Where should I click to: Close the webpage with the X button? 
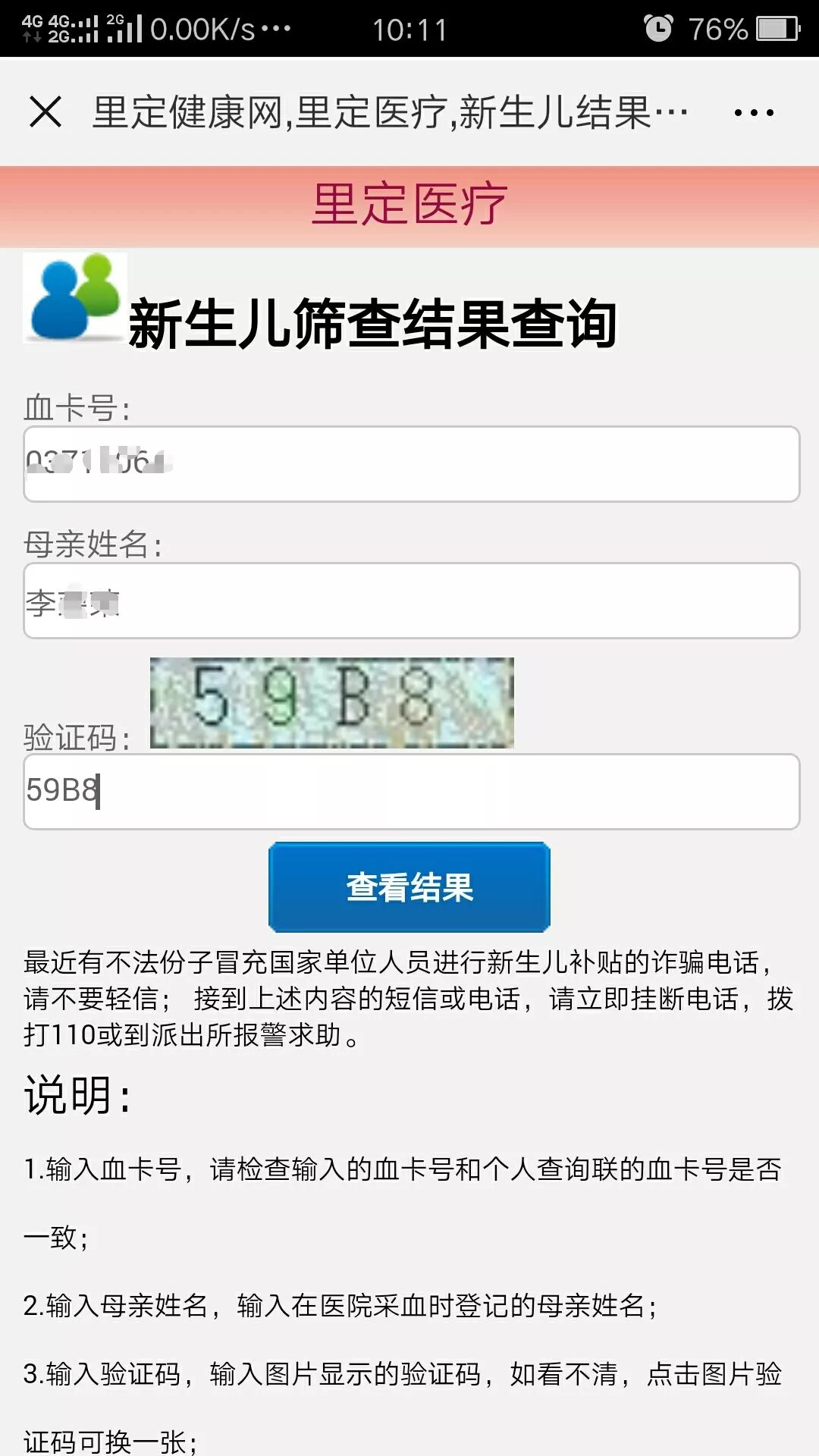click(x=47, y=112)
